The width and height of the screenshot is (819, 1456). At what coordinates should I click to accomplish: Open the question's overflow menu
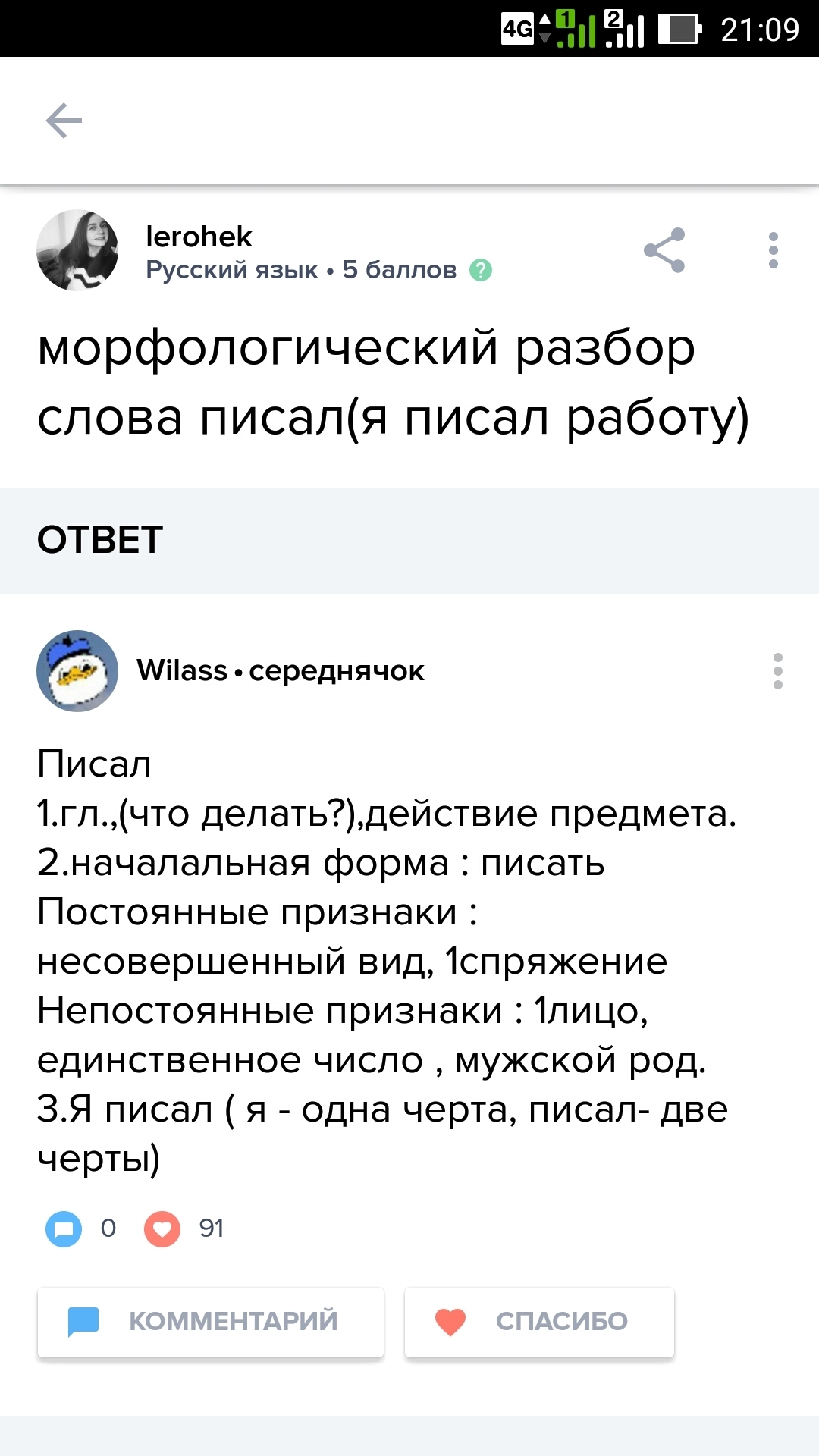click(773, 250)
